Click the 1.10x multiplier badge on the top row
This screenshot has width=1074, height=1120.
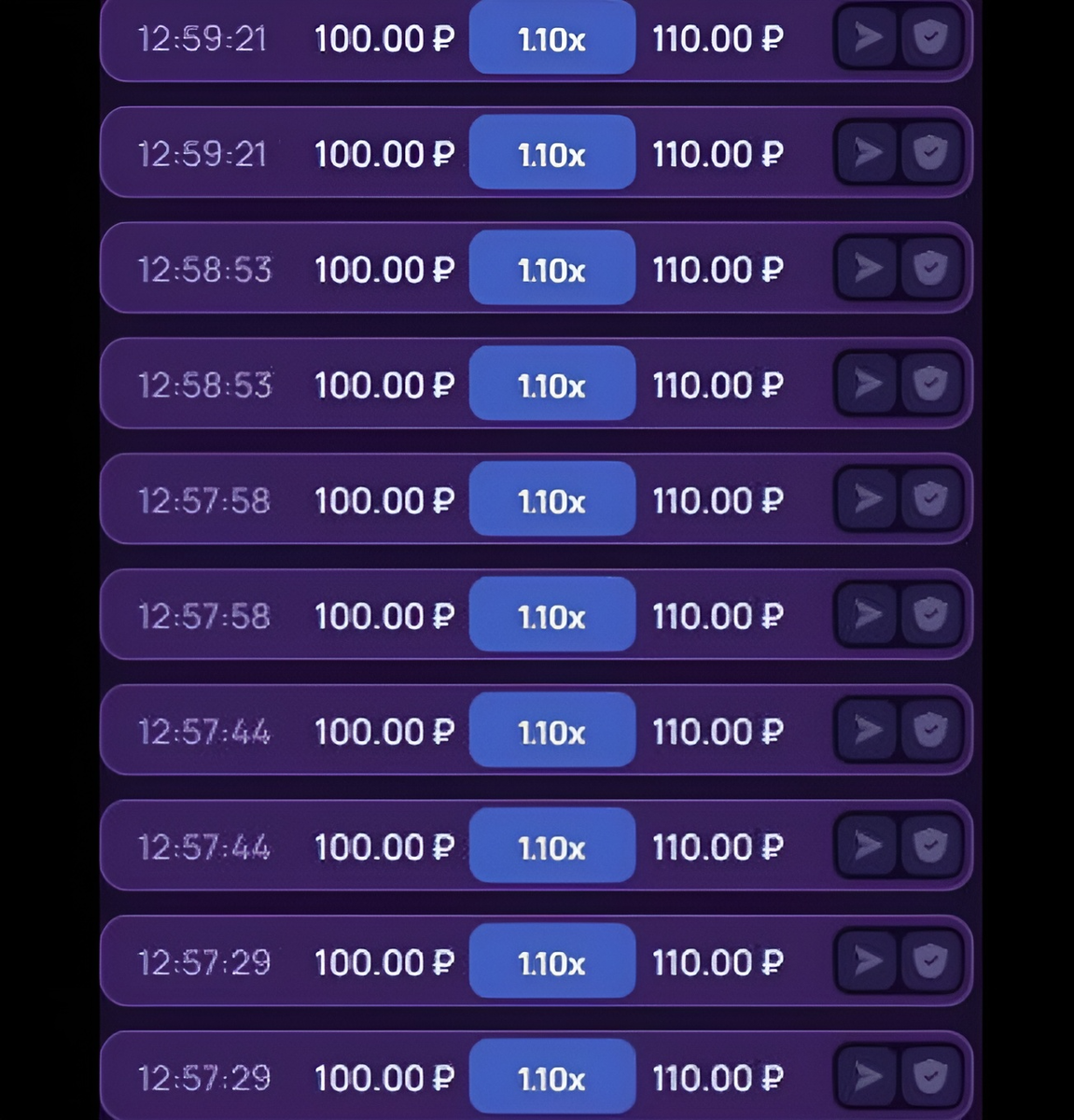(x=551, y=37)
